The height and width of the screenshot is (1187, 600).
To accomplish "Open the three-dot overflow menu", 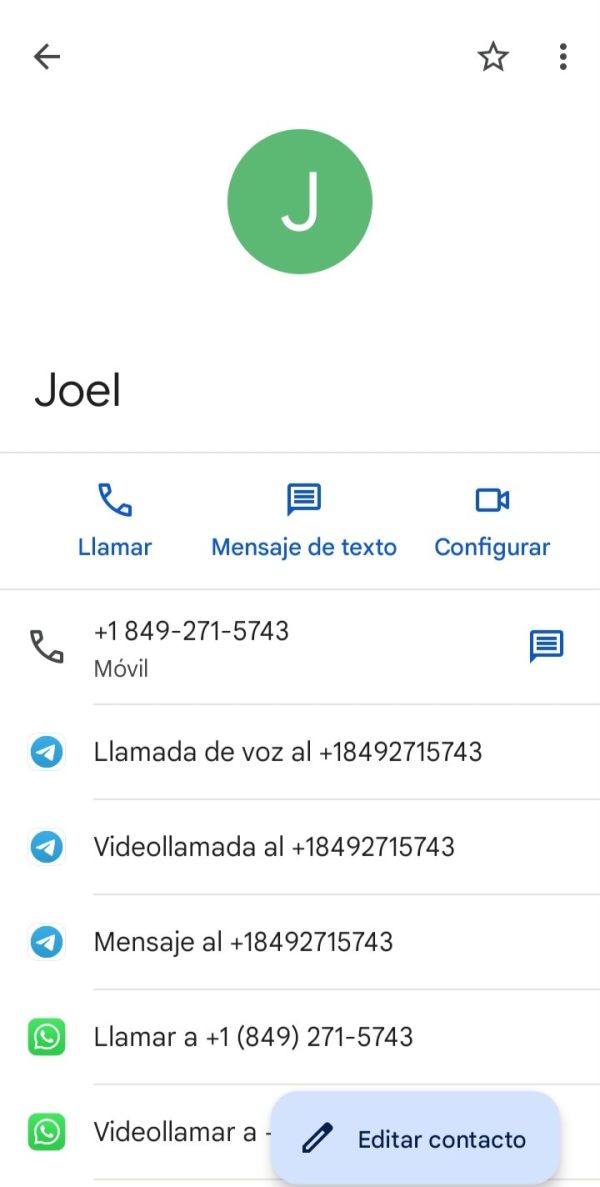I will point(563,57).
